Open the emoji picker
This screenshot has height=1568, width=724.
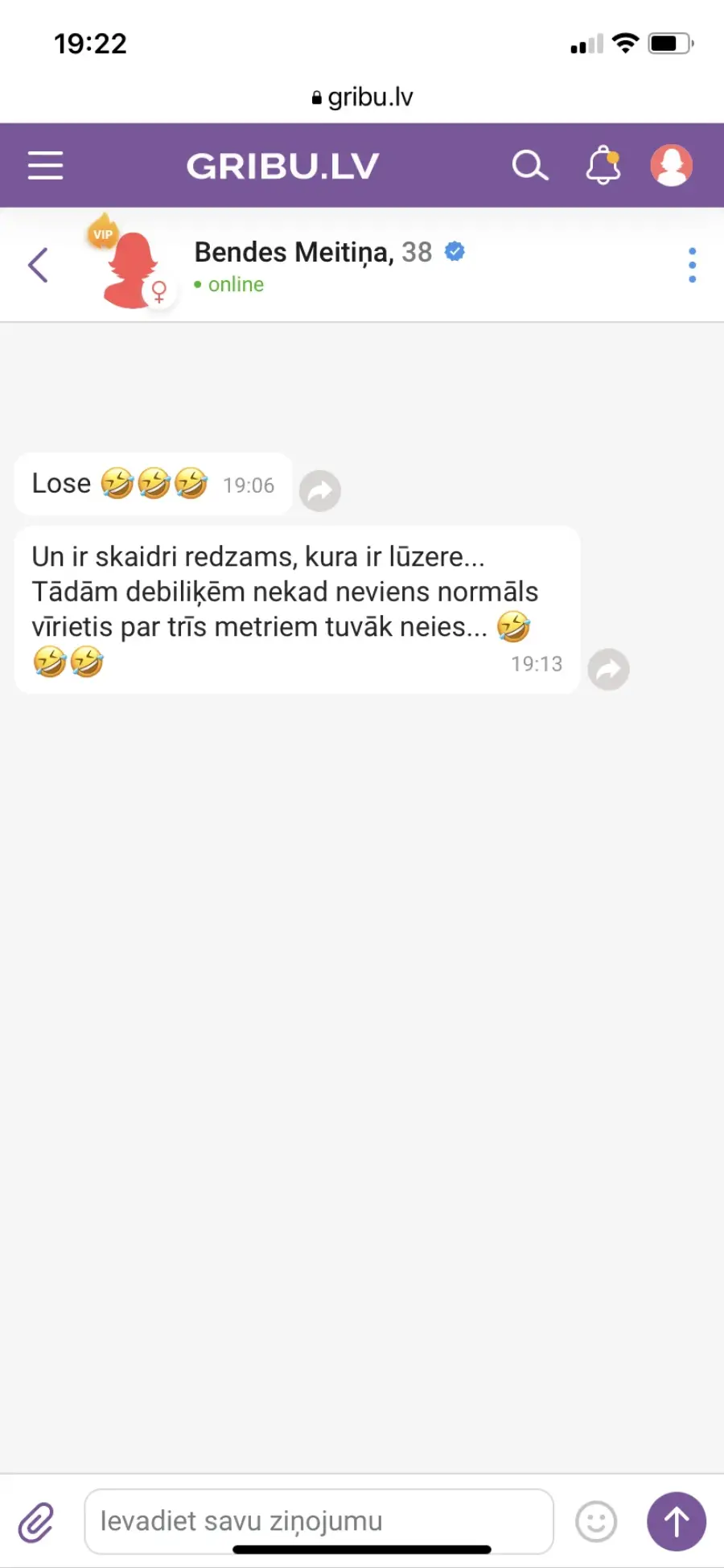click(596, 1522)
